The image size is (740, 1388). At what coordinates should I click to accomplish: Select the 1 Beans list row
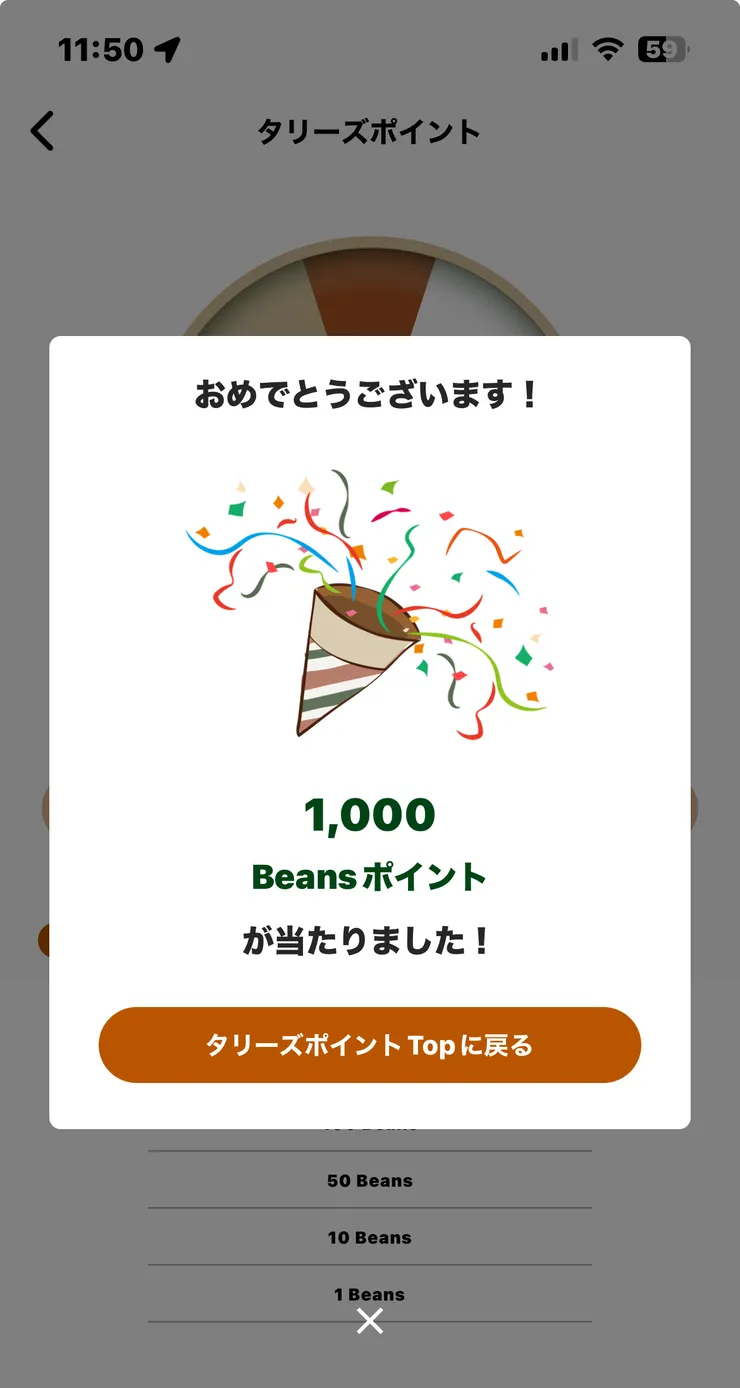point(370,1293)
